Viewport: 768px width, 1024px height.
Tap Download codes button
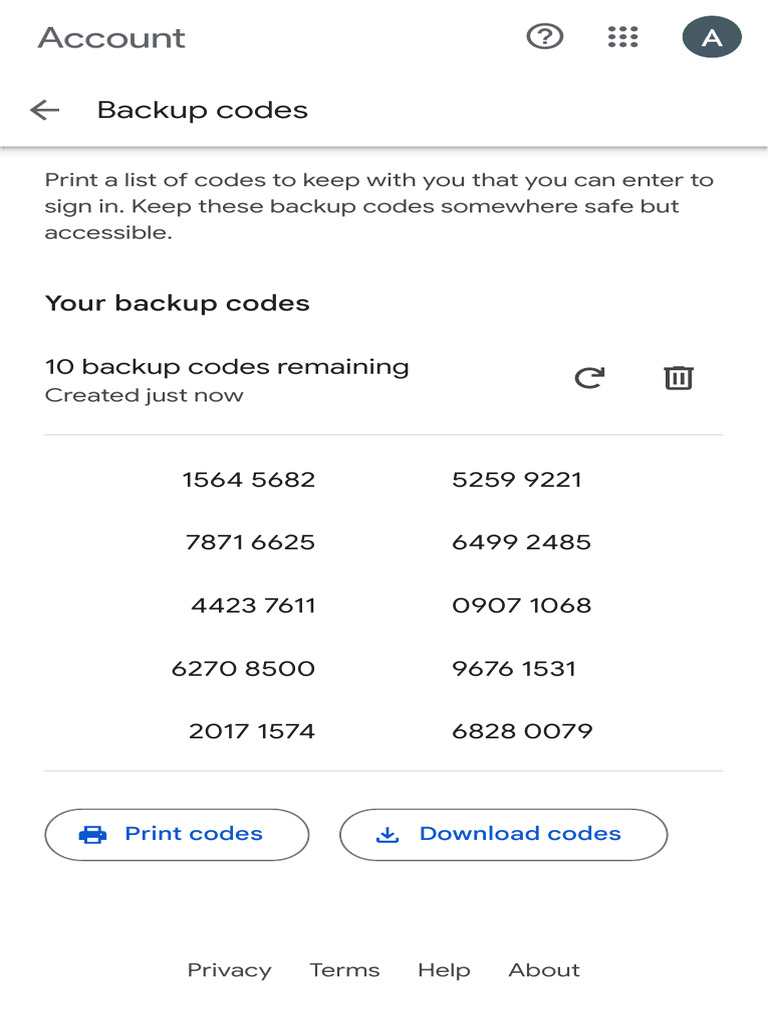pyautogui.click(x=504, y=835)
